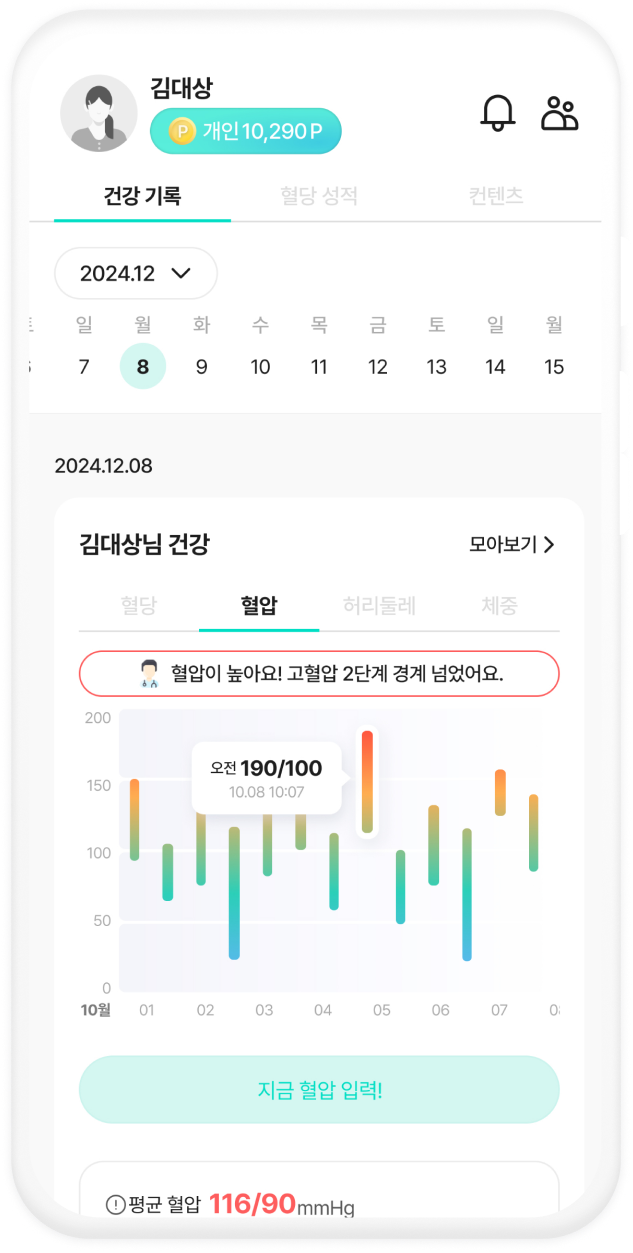Tap 지금 혈압 입력! button
This screenshot has width=633, height=1253.
[319, 1089]
